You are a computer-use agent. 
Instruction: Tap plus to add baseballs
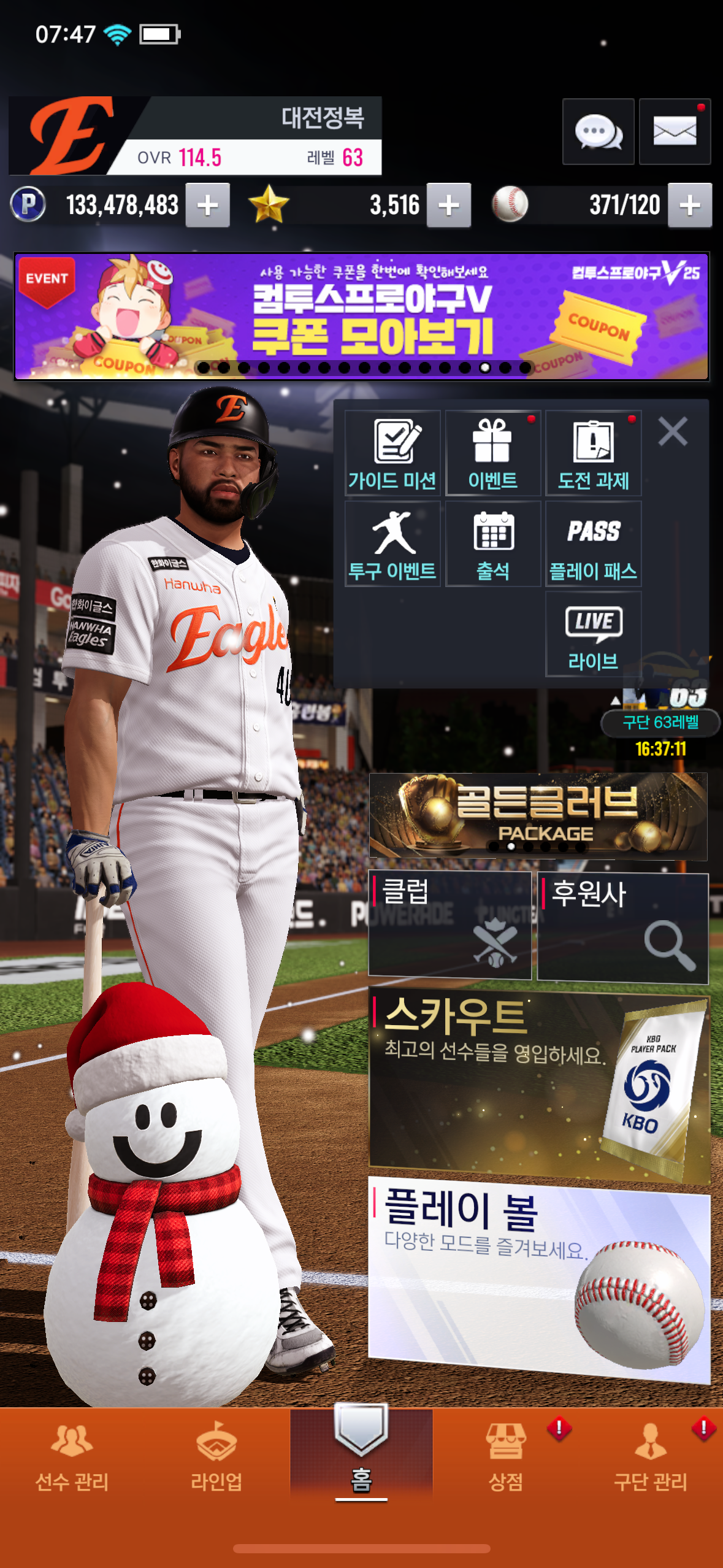point(689,206)
